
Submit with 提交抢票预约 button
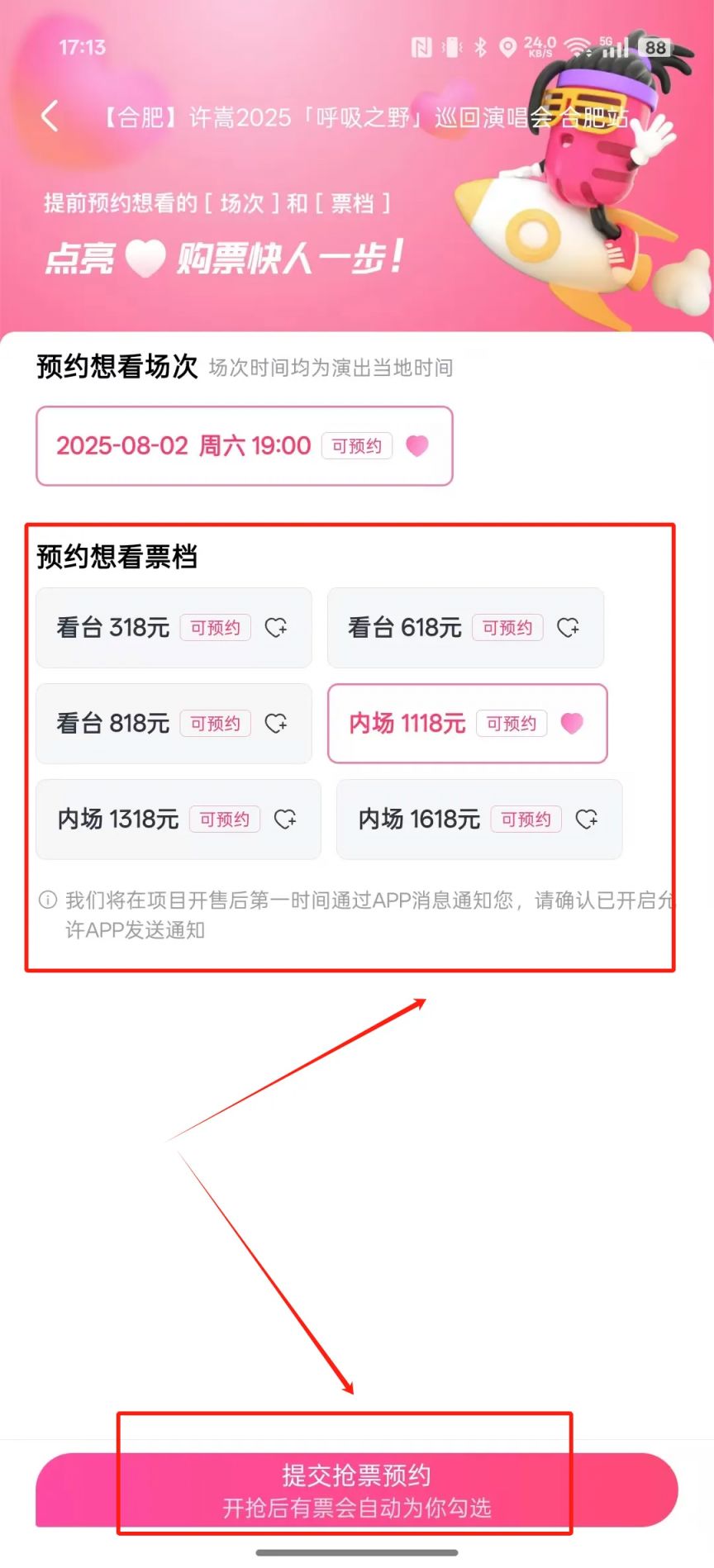356,1491
